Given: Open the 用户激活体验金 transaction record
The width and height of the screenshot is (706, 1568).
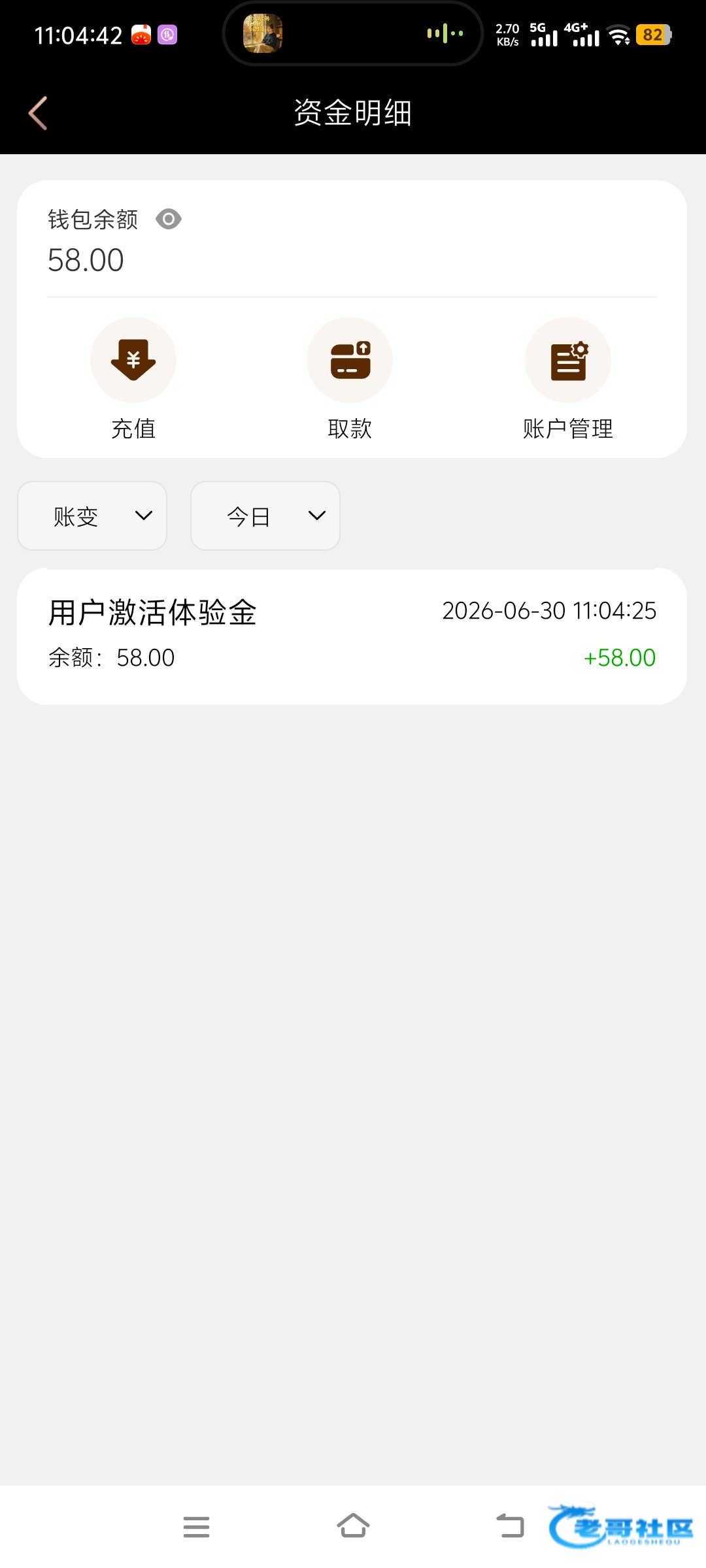Looking at the screenshot, I should 352,636.
